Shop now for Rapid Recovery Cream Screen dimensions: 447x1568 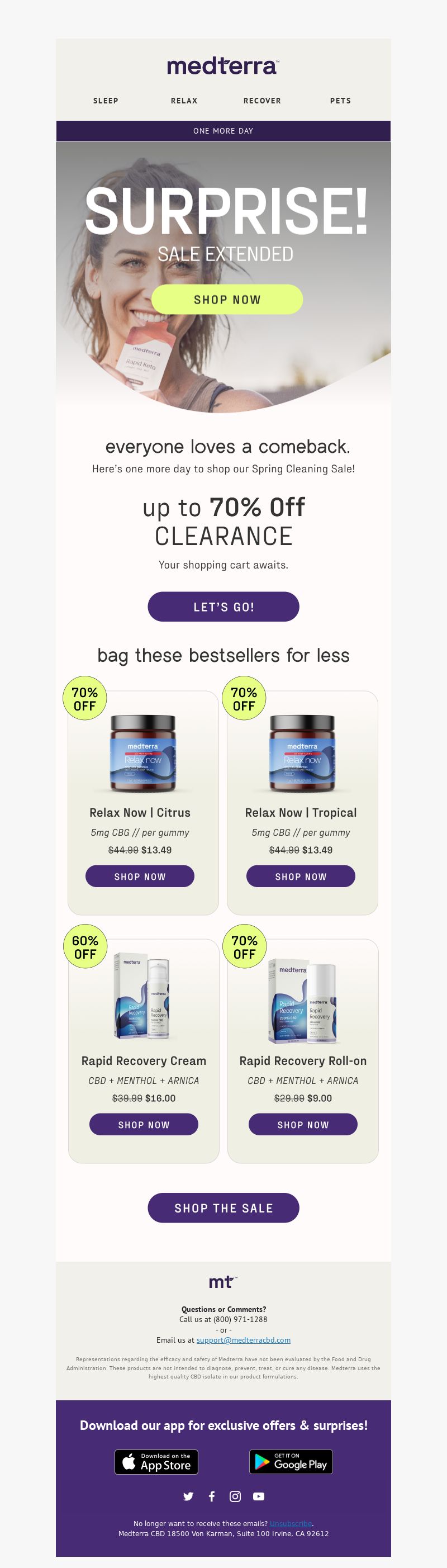point(144,1125)
